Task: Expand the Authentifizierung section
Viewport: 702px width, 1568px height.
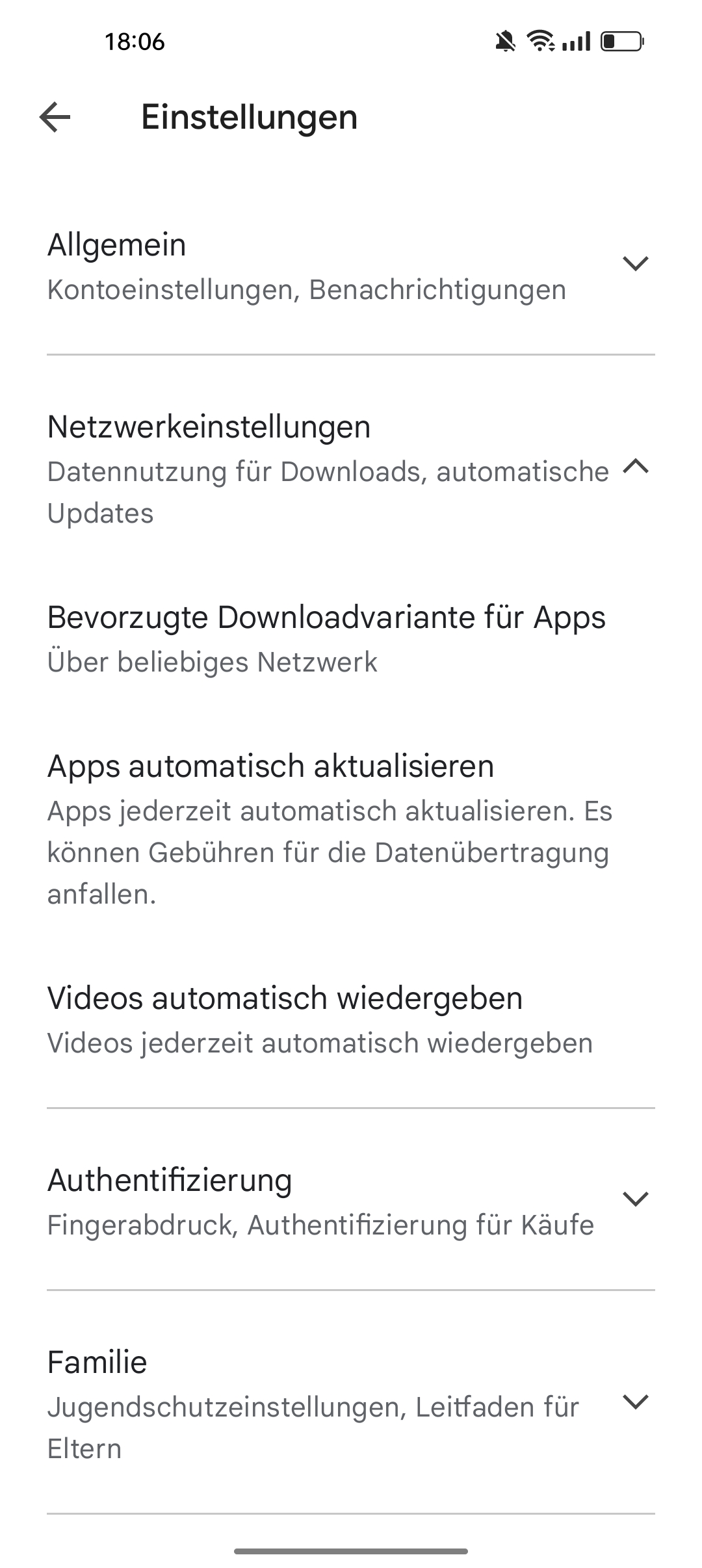Action: [x=635, y=1199]
